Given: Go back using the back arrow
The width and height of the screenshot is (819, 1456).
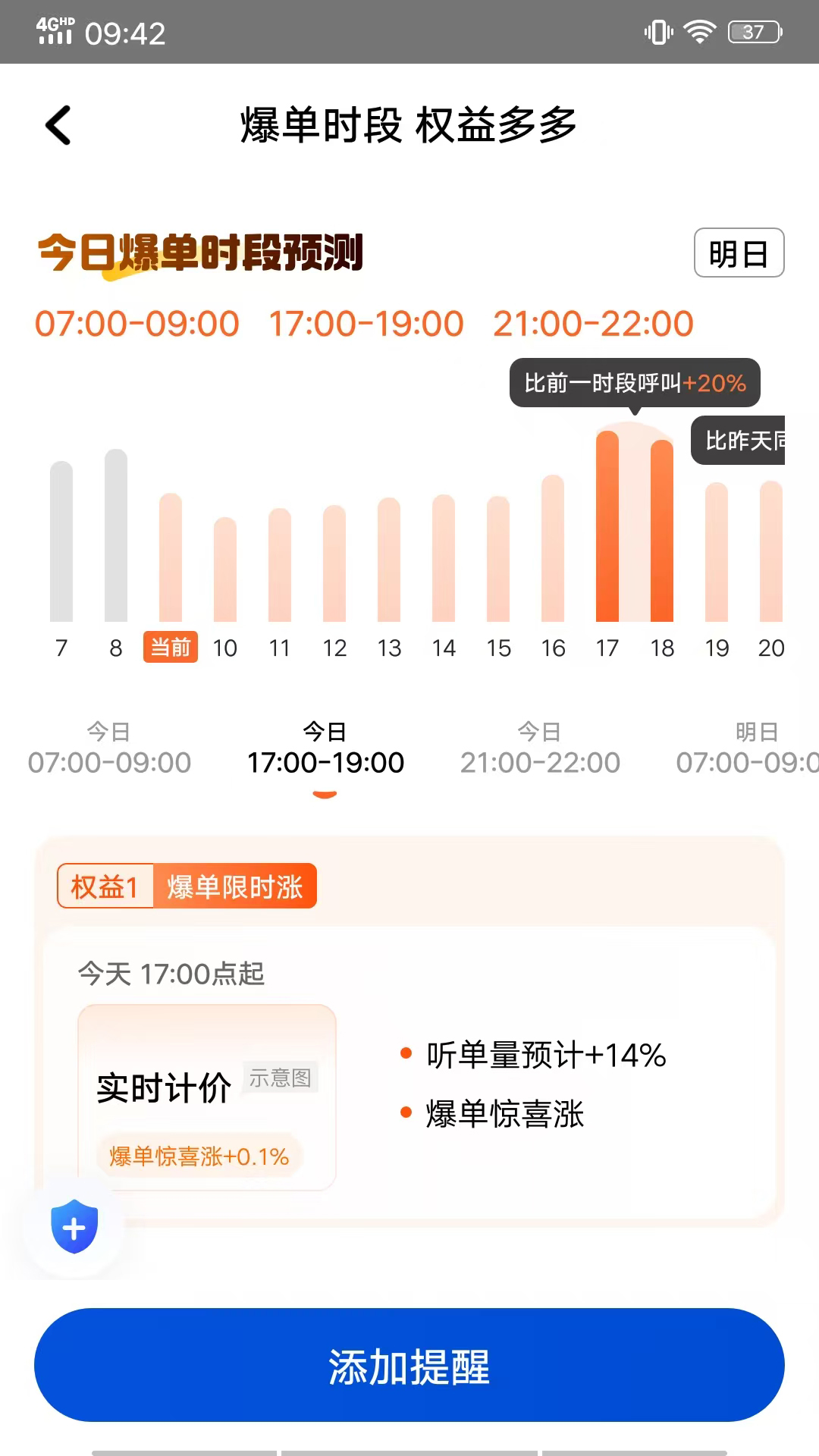Looking at the screenshot, I should click(x=57, y=124).
